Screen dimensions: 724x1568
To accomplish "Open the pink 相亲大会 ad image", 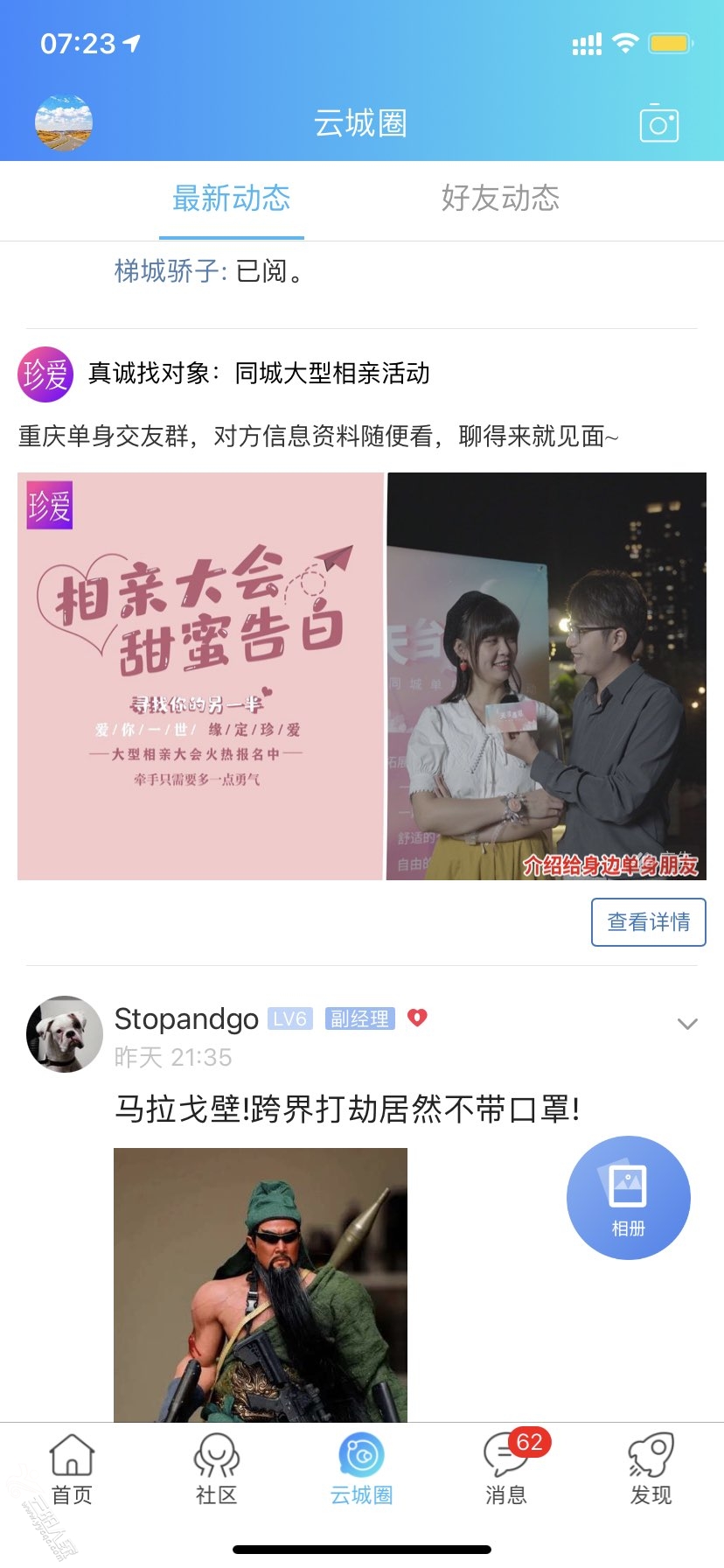I will pos(200,675).
